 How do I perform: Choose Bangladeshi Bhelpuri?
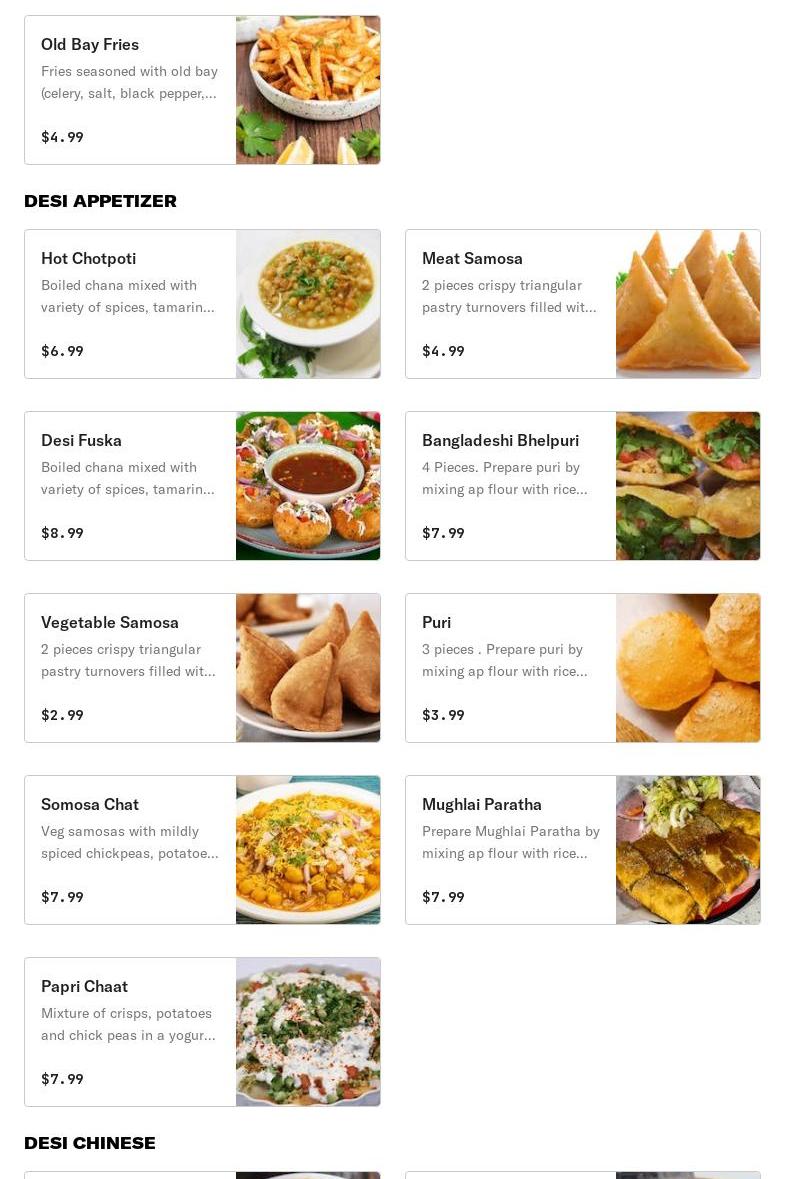582,486
